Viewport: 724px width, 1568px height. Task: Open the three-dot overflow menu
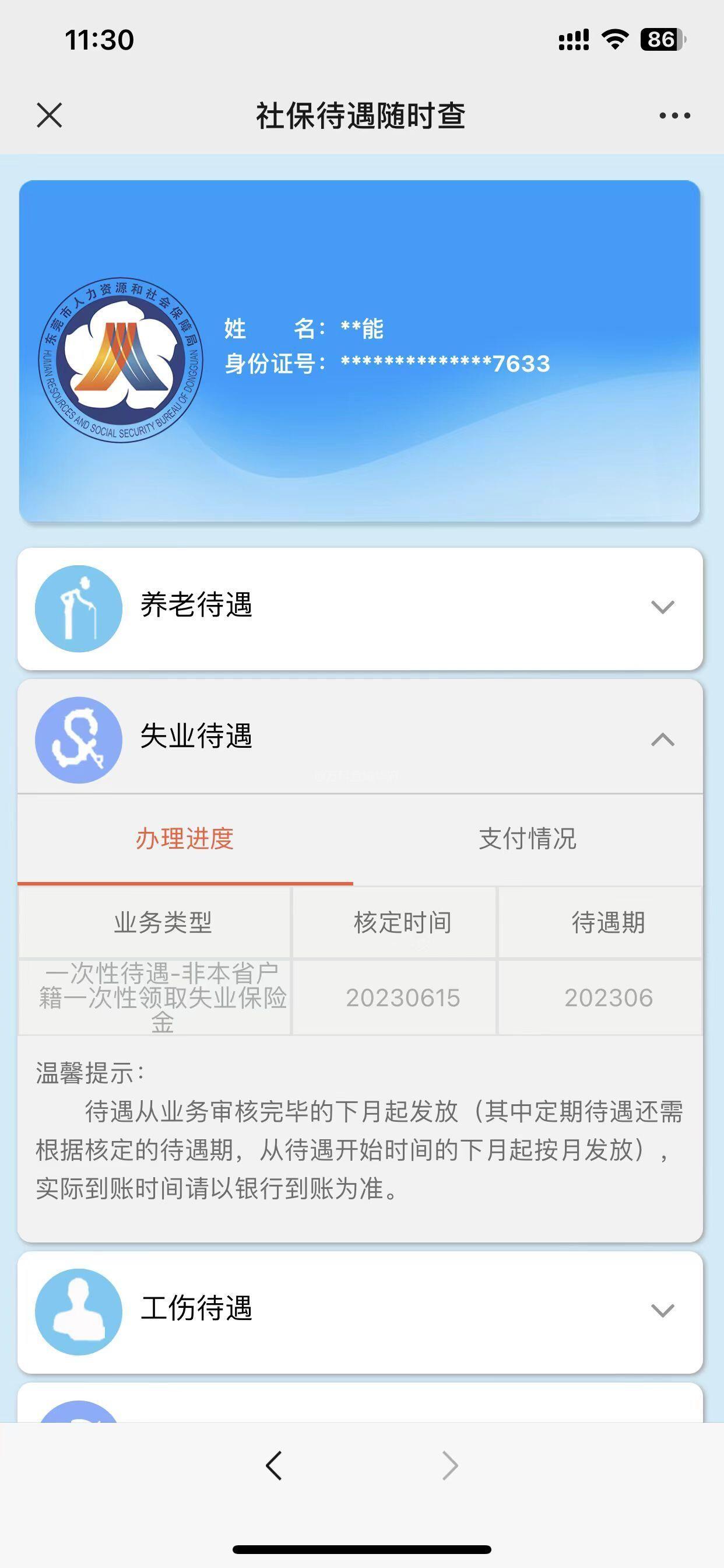coord(674,115)
